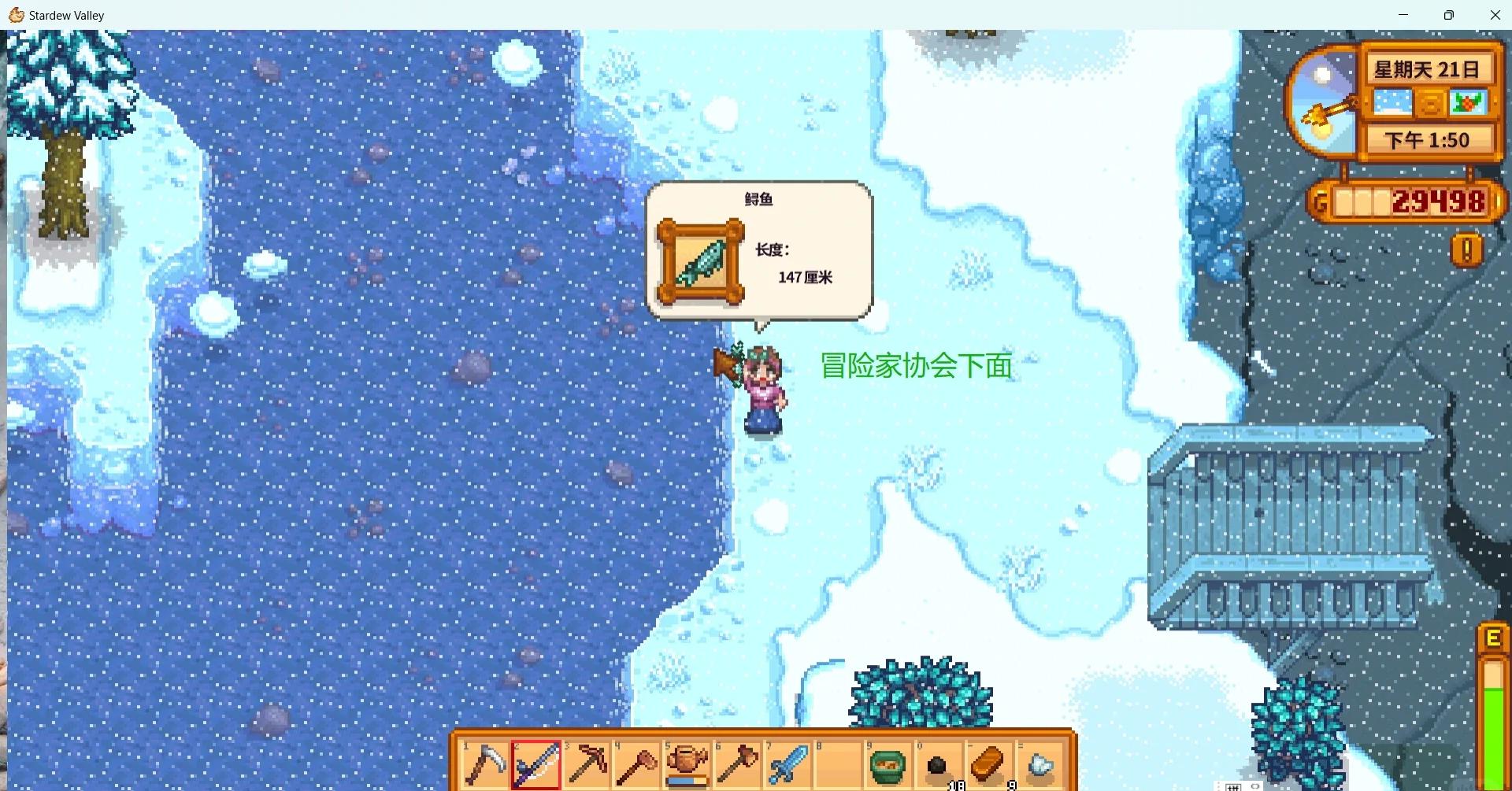
Task: Select the scythe in toolbar slot 1
Action: point(484,764)
